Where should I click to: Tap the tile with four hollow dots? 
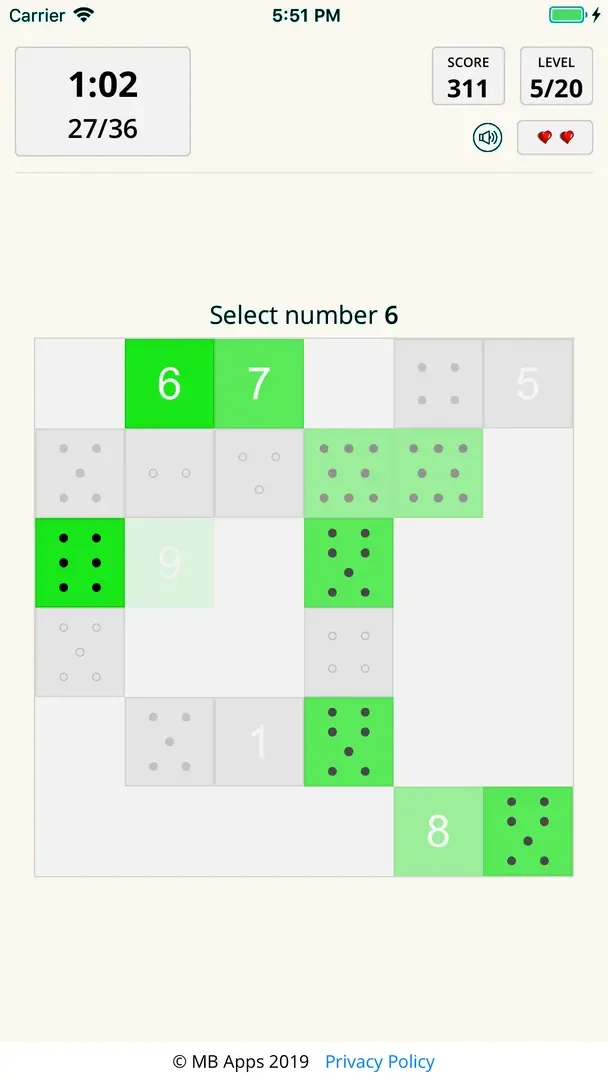coord(348,652)
